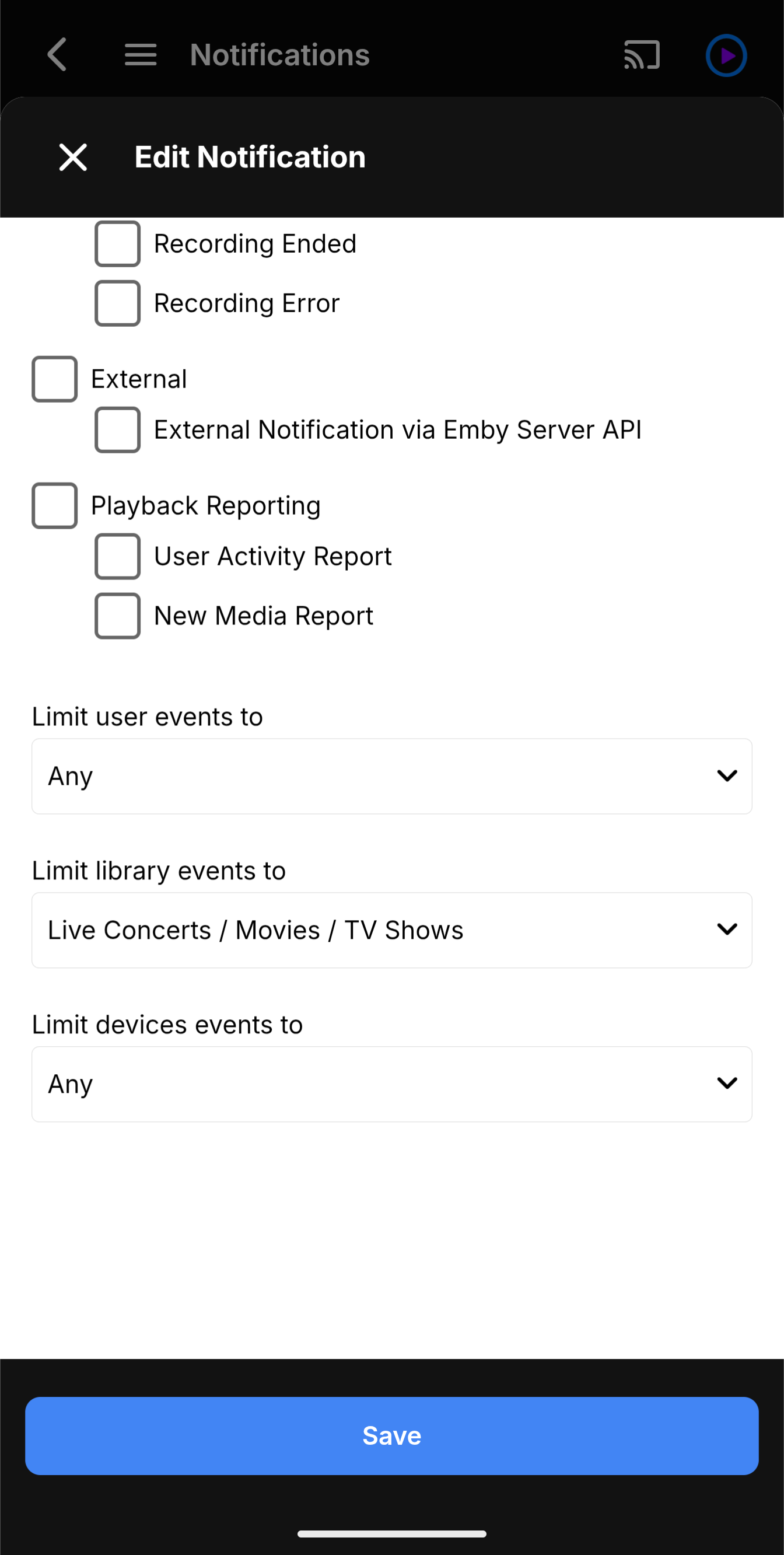Open the hamburger drawer menu
784x1555 pixels.
[141, 55]
